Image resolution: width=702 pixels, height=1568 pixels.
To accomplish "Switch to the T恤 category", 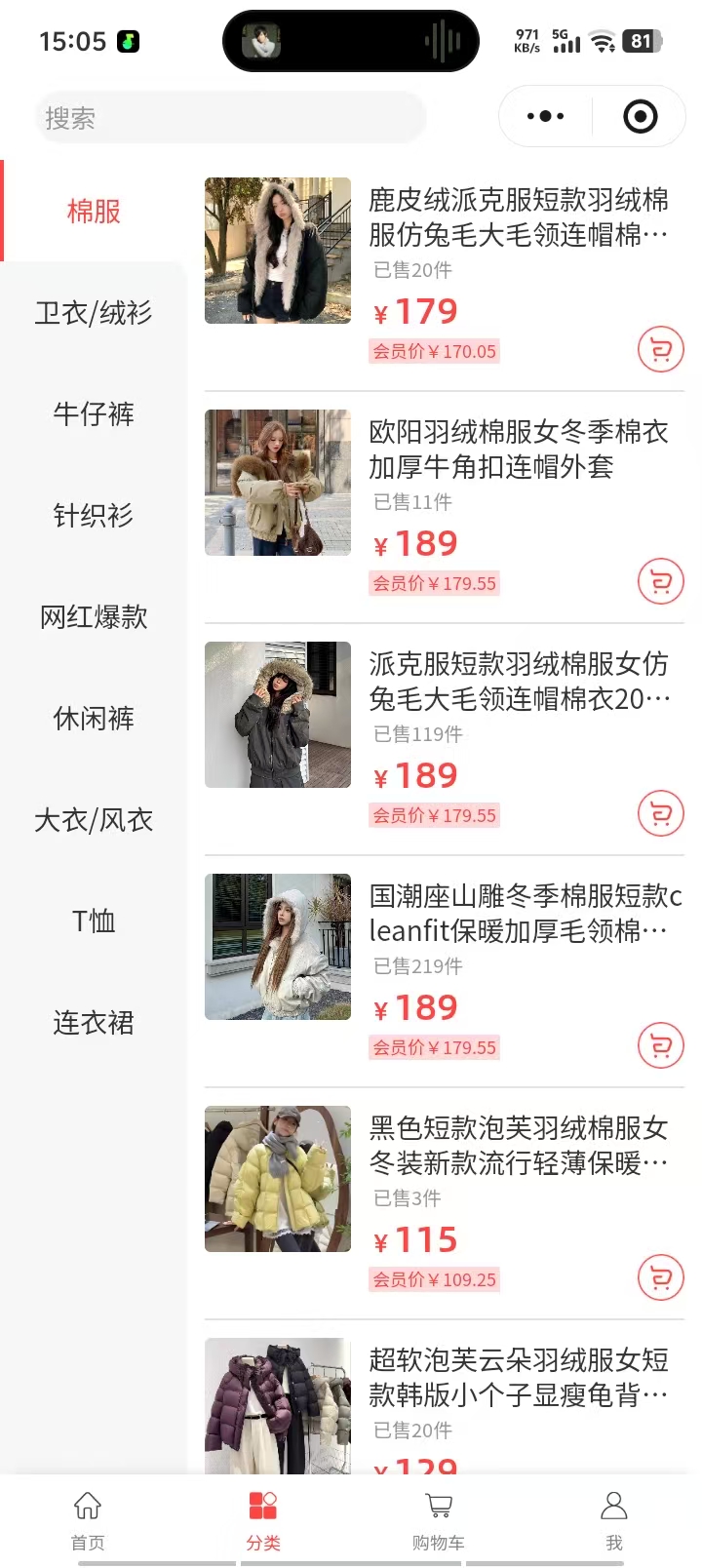I will pyautogui.click(x=94, y=921).
